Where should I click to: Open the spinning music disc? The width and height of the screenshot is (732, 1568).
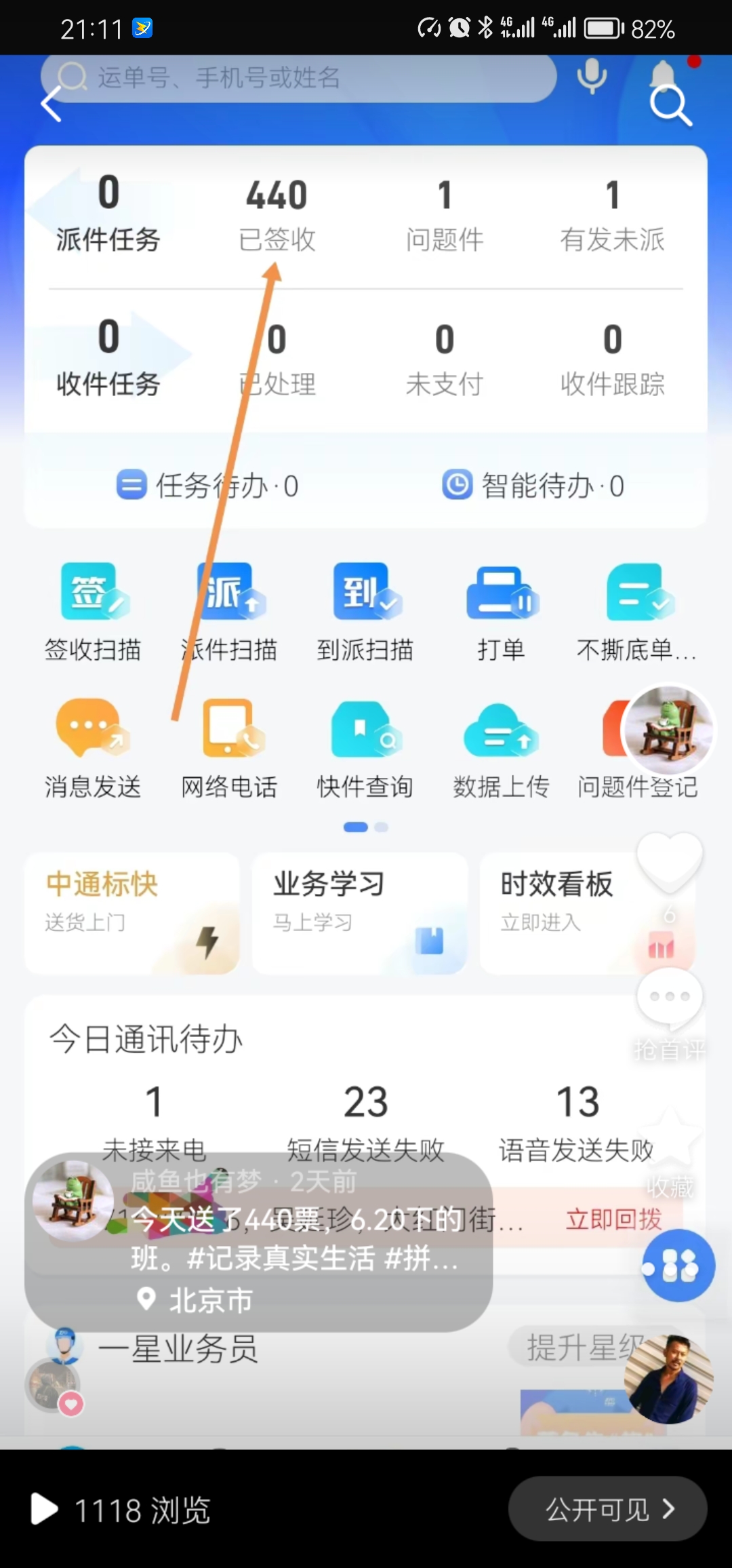[668, 1378]
